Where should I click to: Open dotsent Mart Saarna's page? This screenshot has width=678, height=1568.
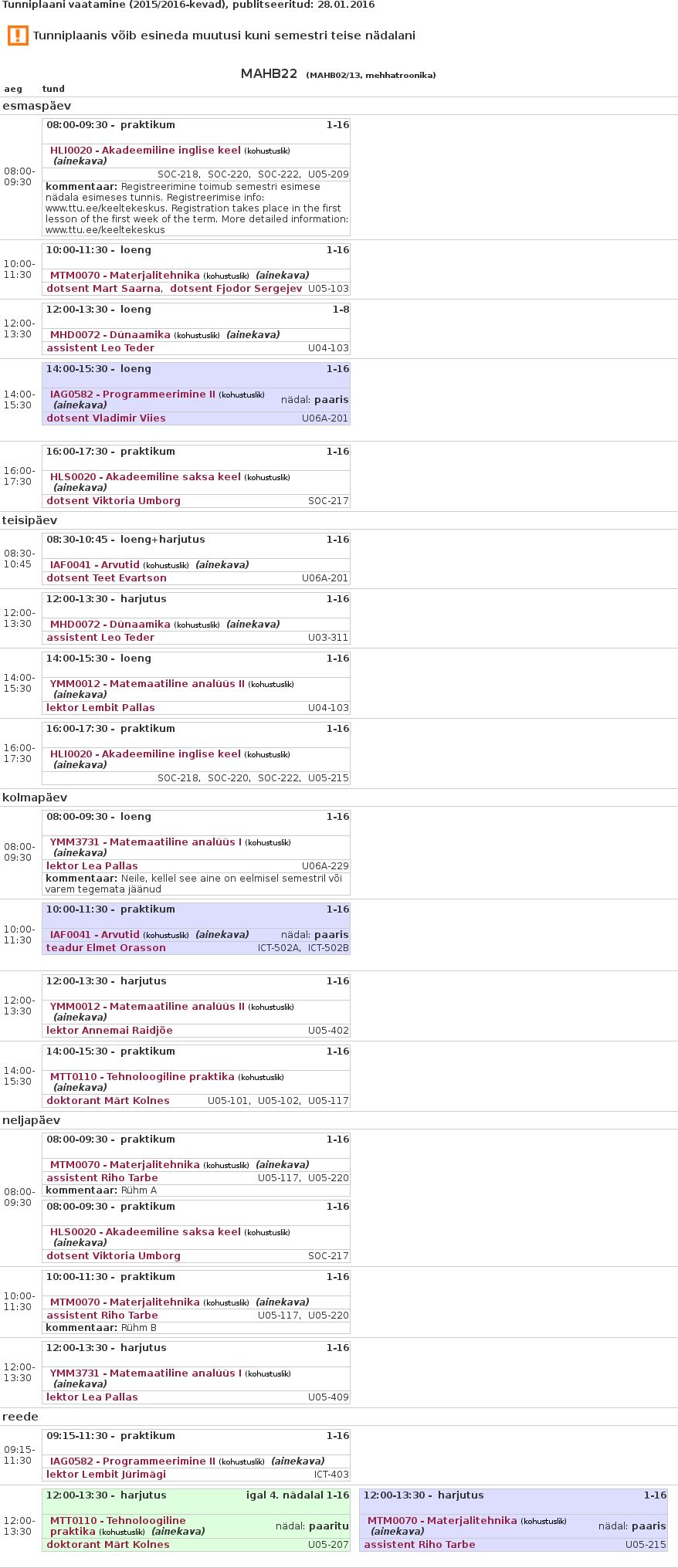coord(103,289)
